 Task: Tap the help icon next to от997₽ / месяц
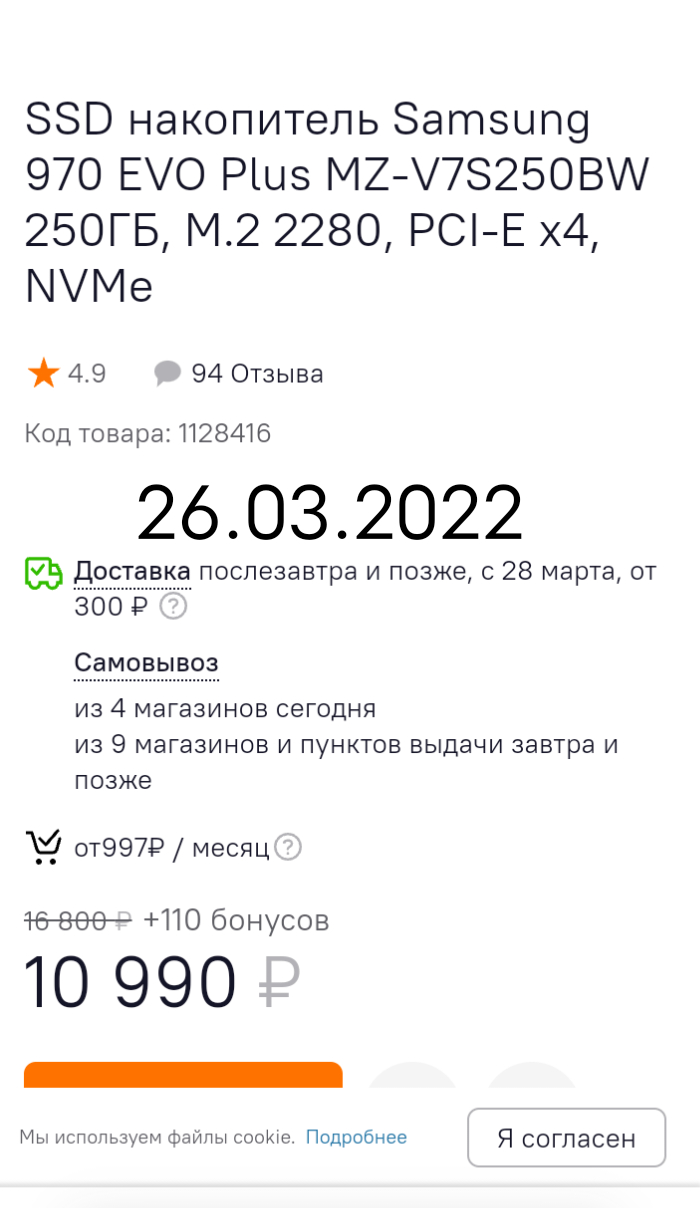288,848
